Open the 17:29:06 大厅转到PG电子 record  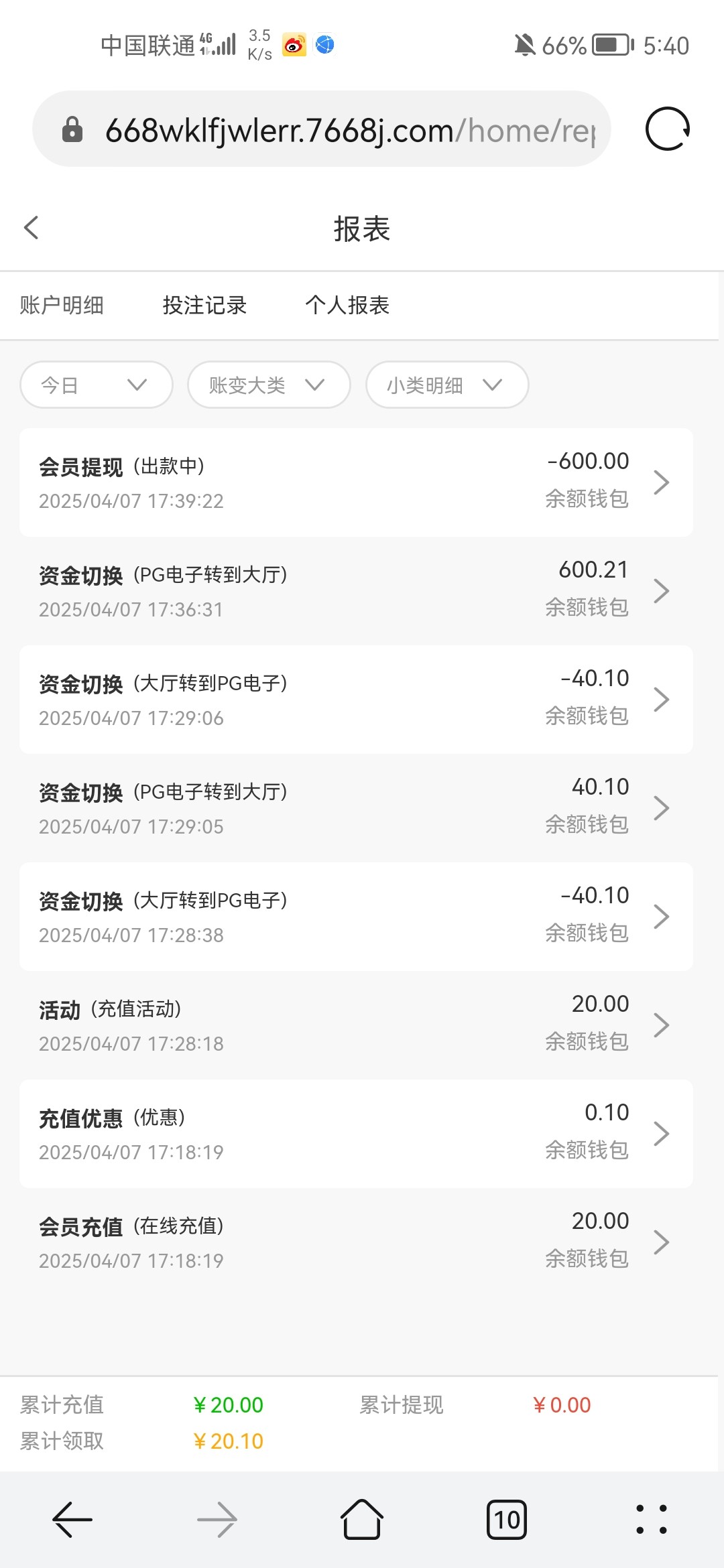355,700
